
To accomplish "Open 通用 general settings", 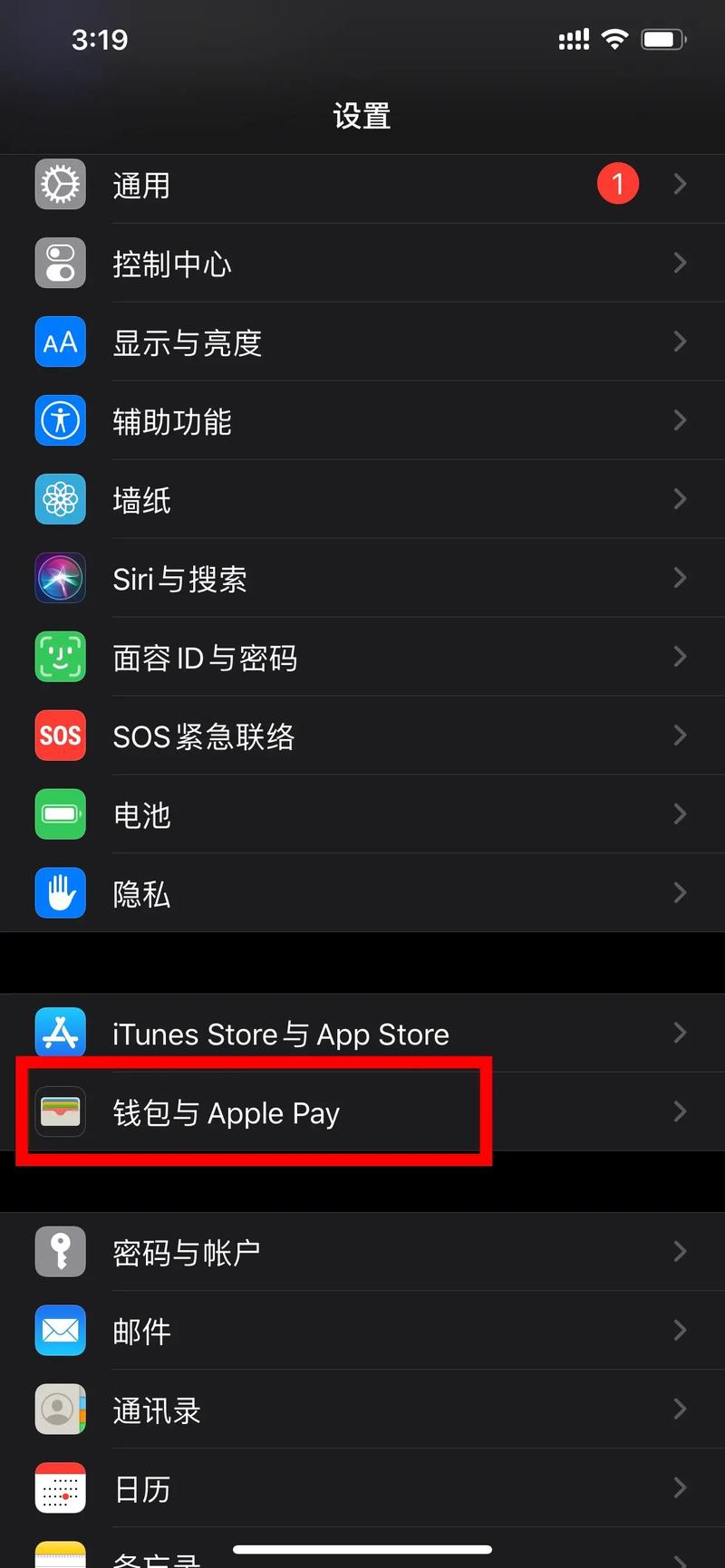I will [x=362, y=186].
